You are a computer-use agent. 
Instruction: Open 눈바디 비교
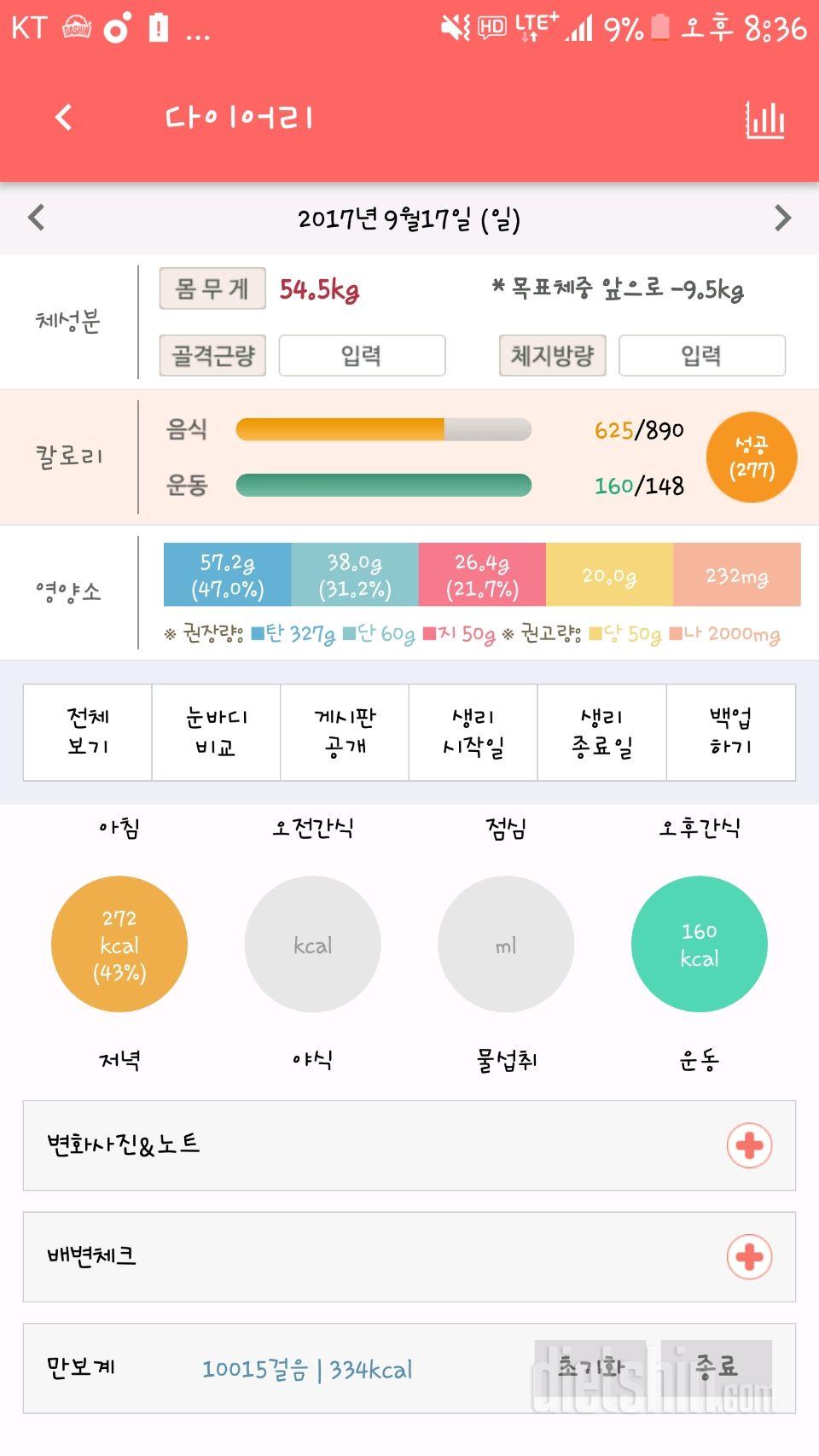click(x=216, y=732)
